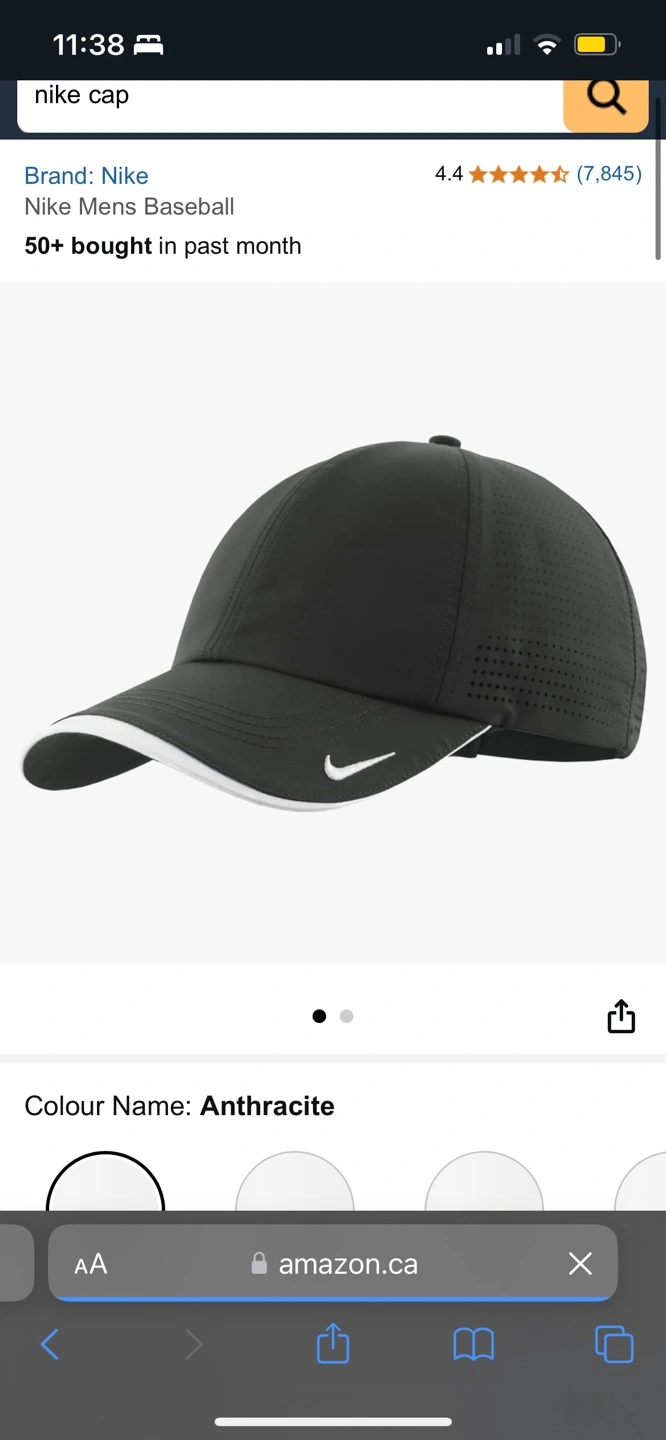Screen dimensions: 666x1440
Task: Tap the orange search magnifier button
Action: pyautogui.click(x=606, y=100)
